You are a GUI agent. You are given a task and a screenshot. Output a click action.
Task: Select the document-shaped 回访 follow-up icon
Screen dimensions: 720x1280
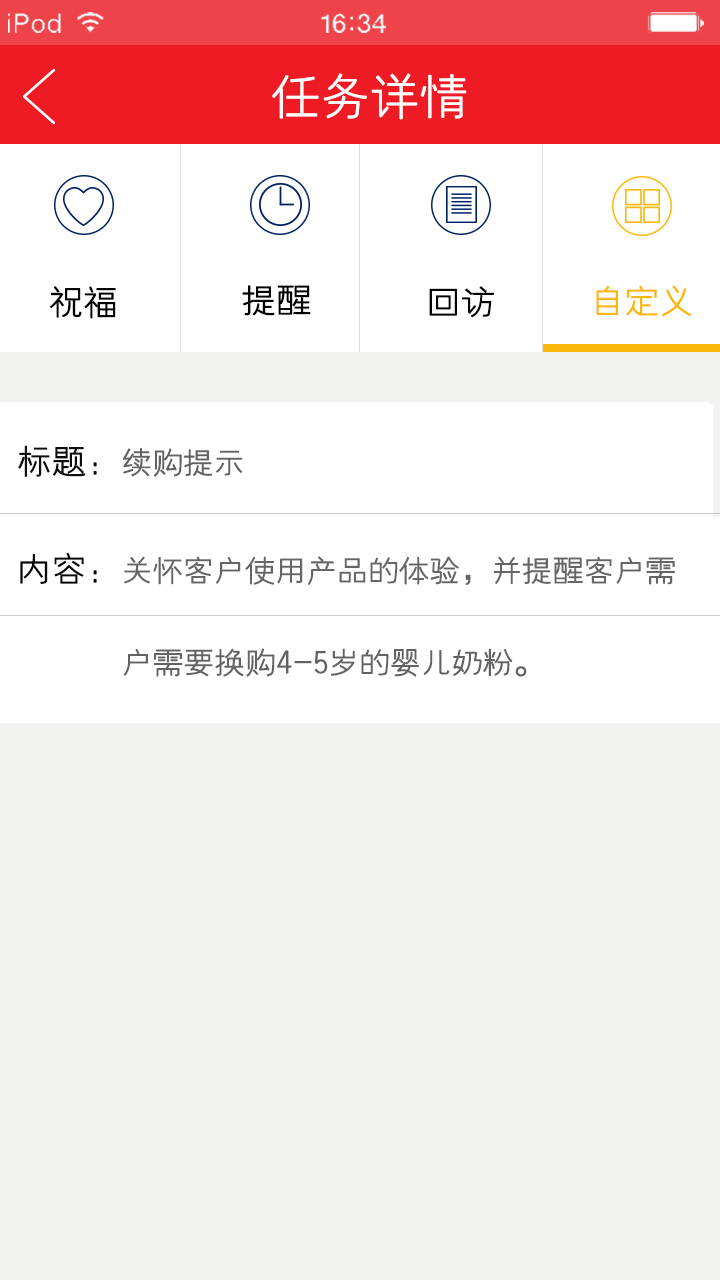(x=460, y=204)
